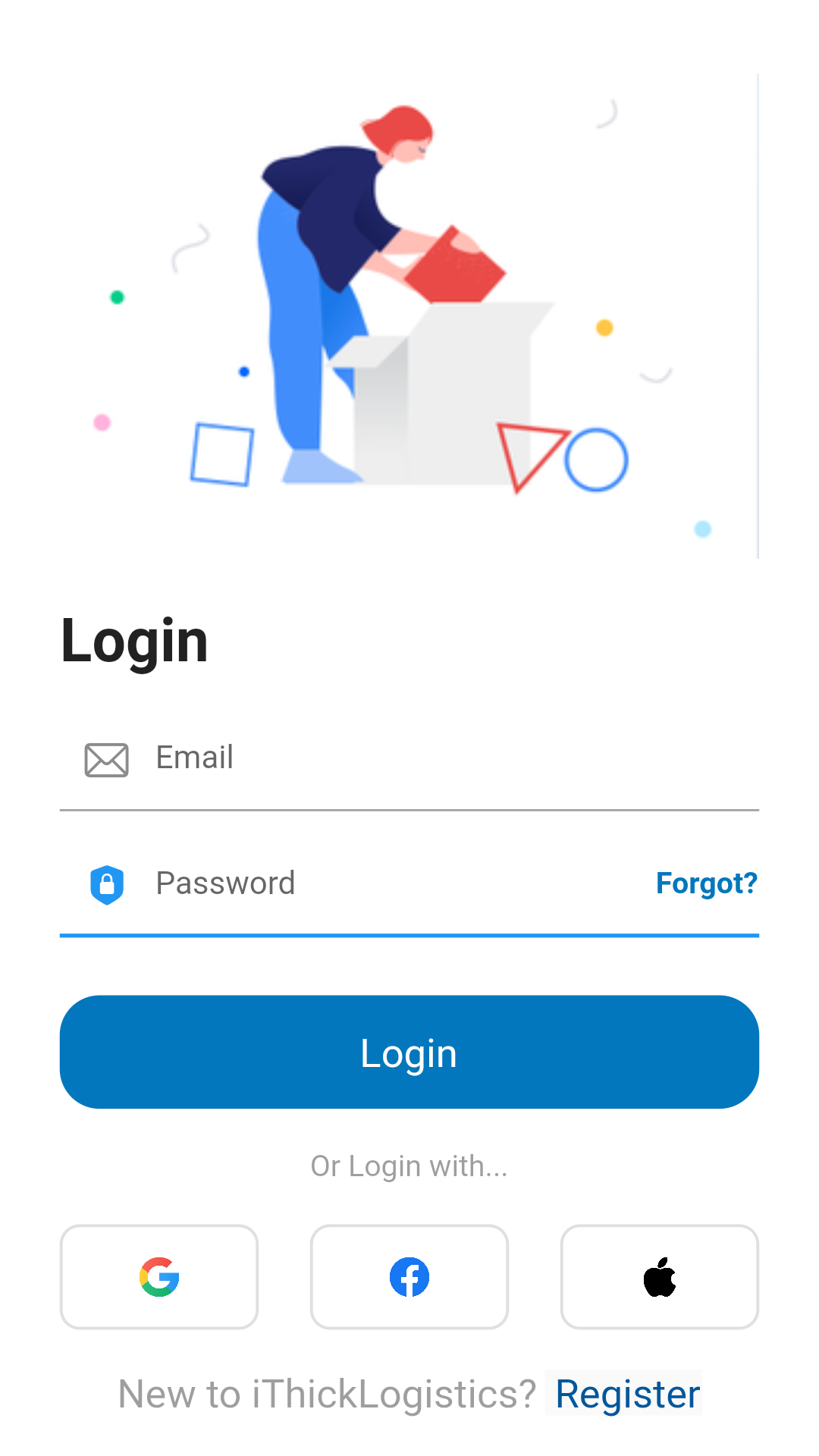Click the blue lock icon beside Password
The height and width of the screenshot is (1456, 819).
tap(106, 883)
